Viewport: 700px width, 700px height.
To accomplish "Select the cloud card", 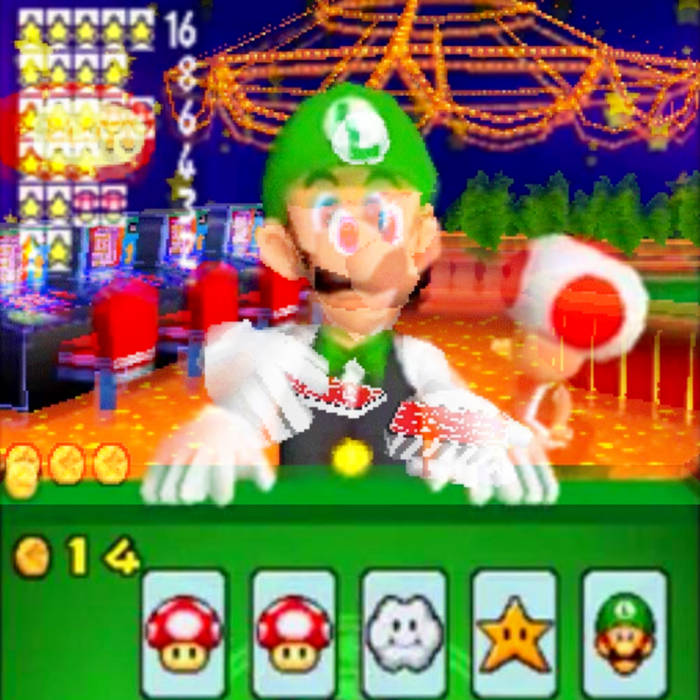I will click(x=404, y=633).
